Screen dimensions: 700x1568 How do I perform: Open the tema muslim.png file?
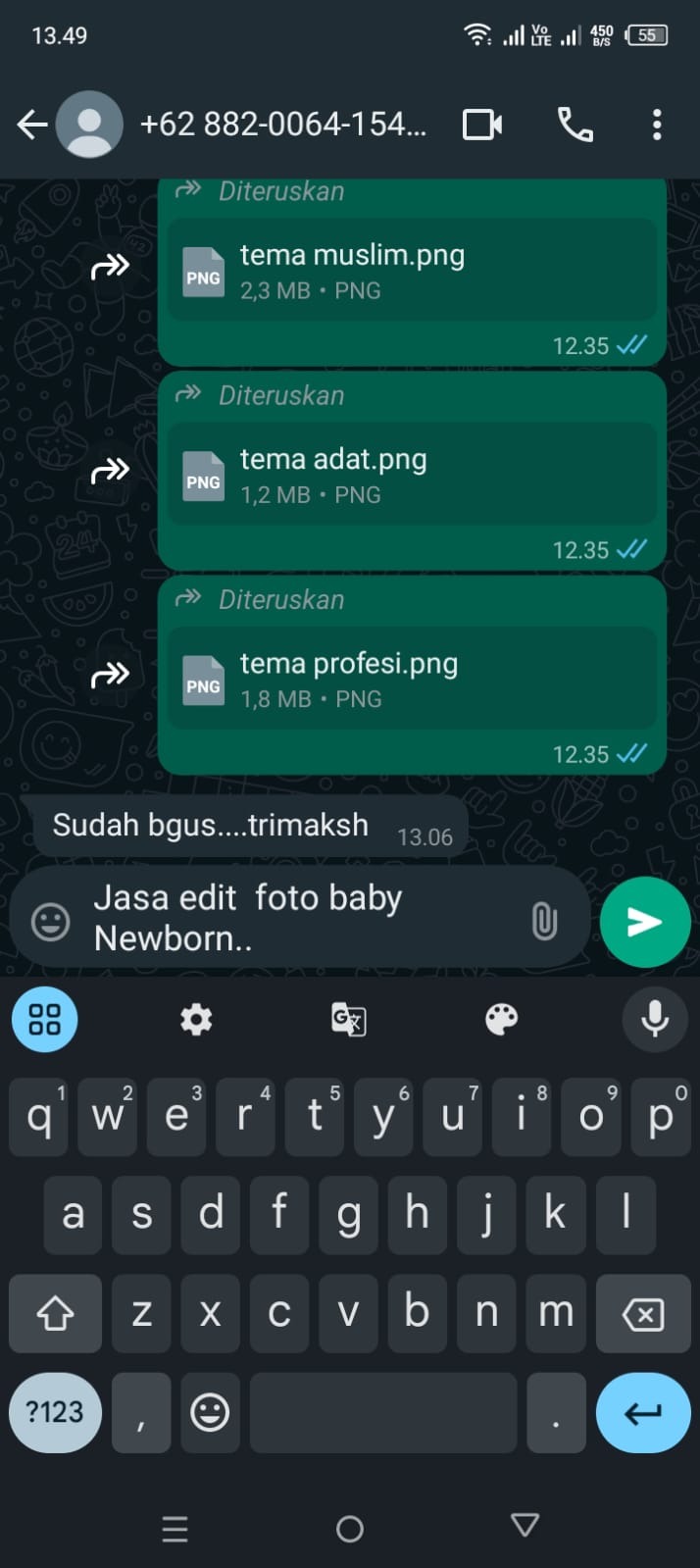point(412,270)
